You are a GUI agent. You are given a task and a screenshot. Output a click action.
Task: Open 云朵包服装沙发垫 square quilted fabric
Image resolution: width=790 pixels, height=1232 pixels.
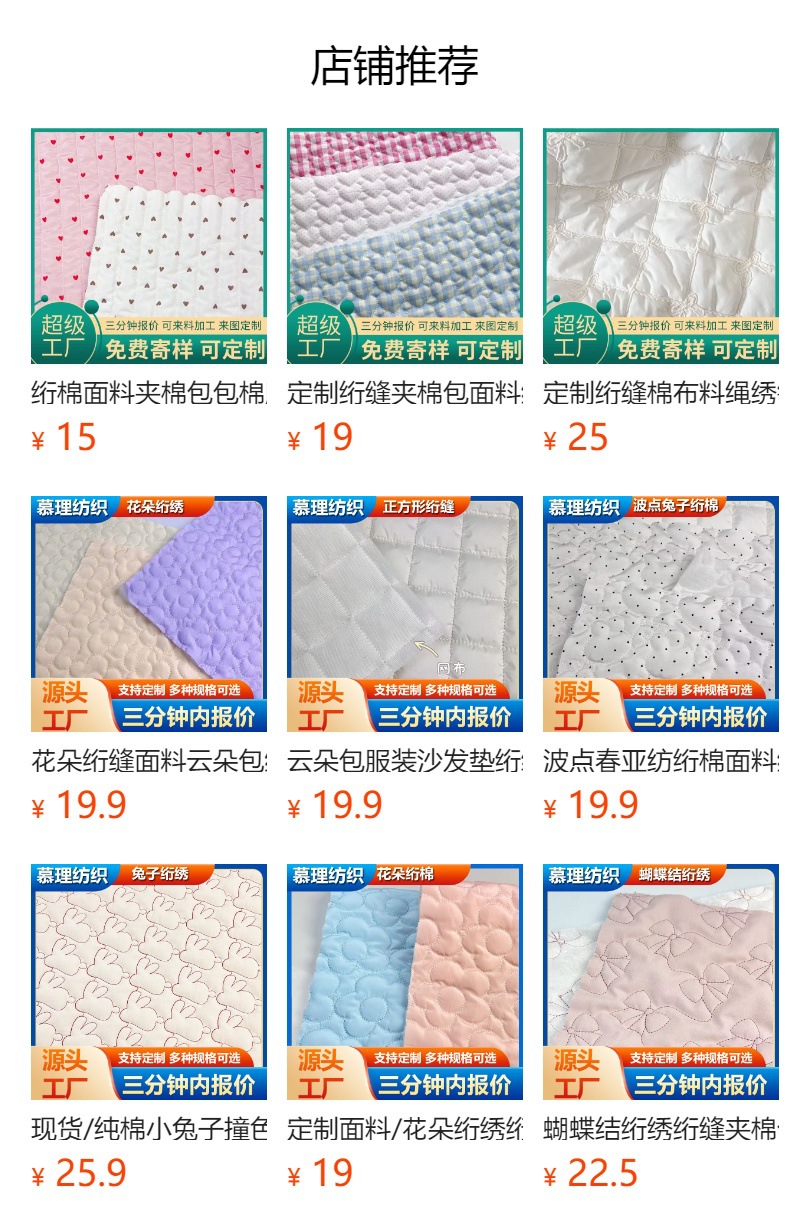[404, 614]
